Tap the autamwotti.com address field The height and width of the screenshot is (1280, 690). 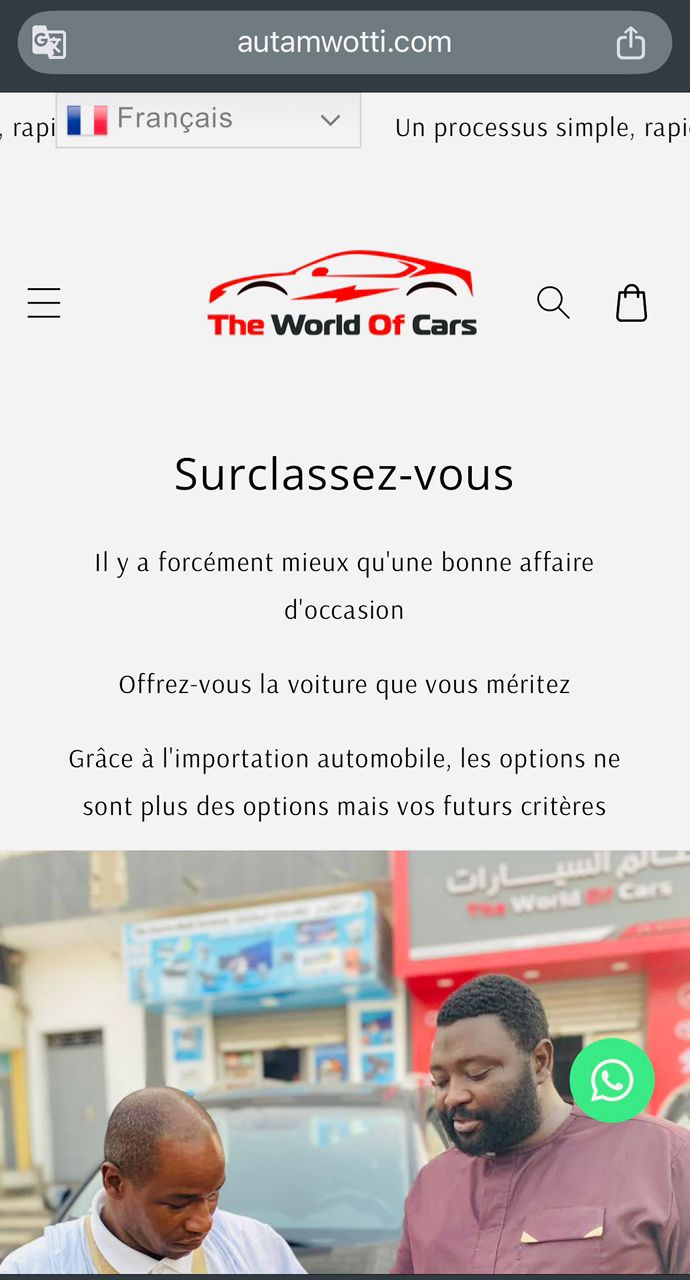point(344,42)
